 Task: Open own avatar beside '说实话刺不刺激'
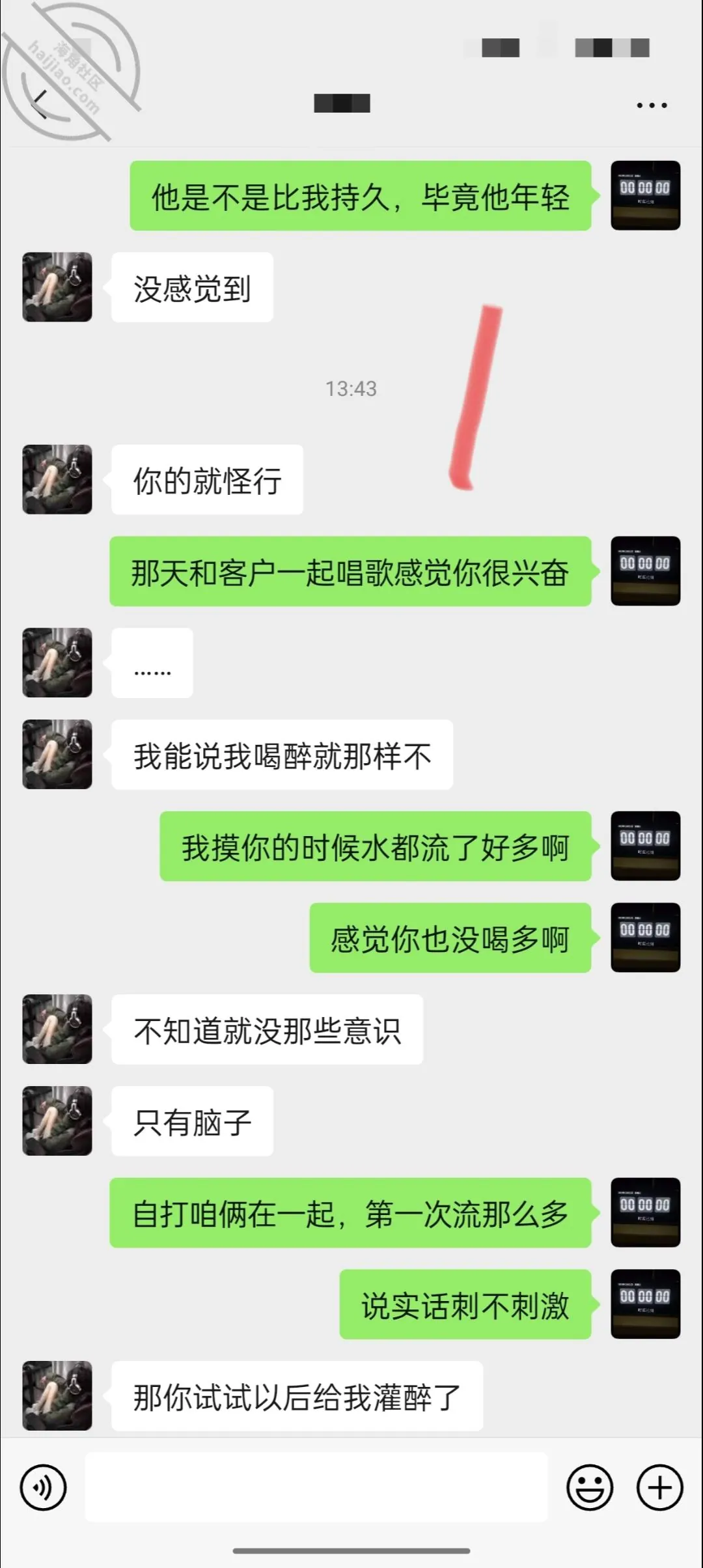645,1304
